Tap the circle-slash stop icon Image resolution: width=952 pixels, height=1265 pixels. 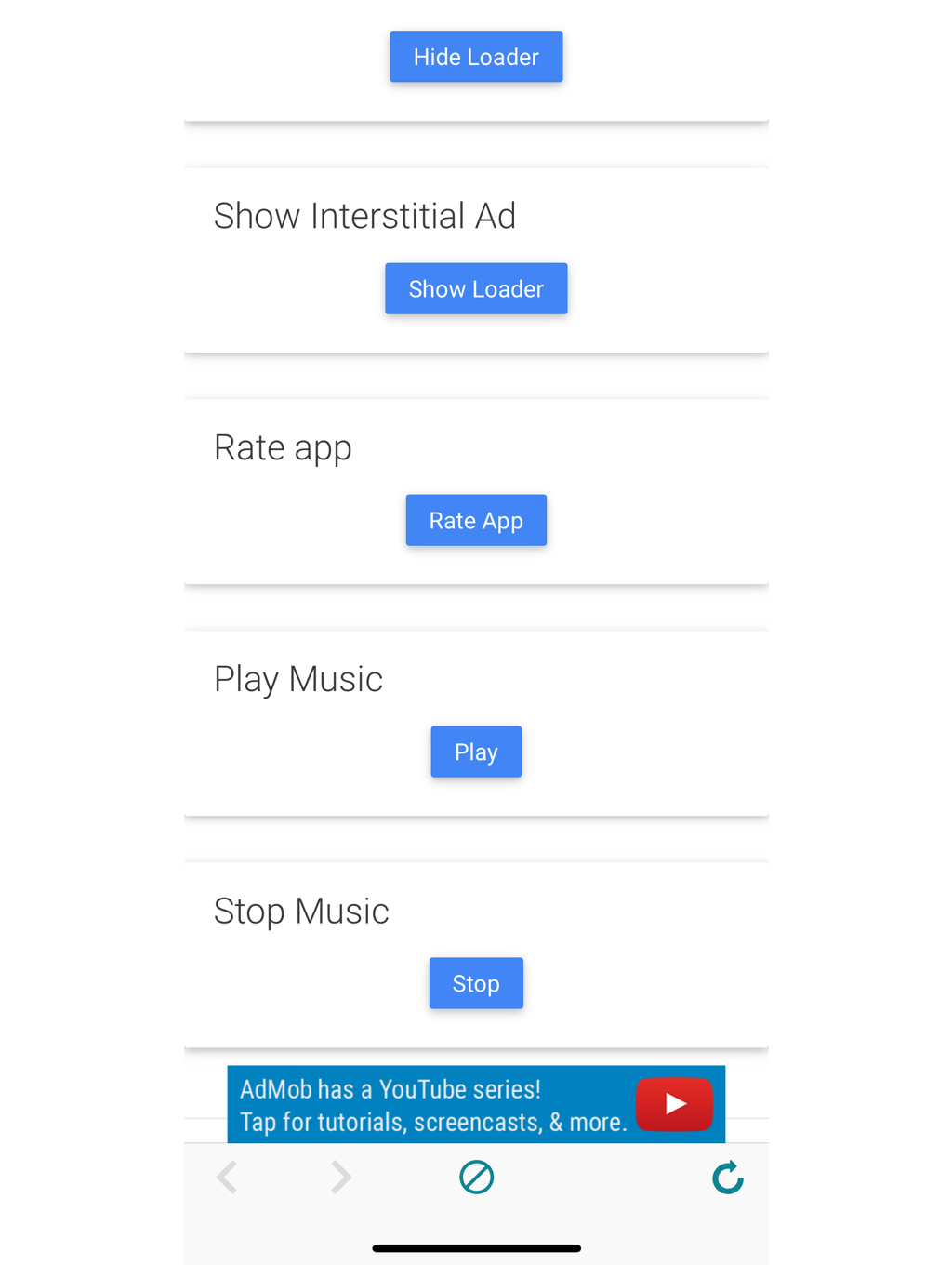476,1178
